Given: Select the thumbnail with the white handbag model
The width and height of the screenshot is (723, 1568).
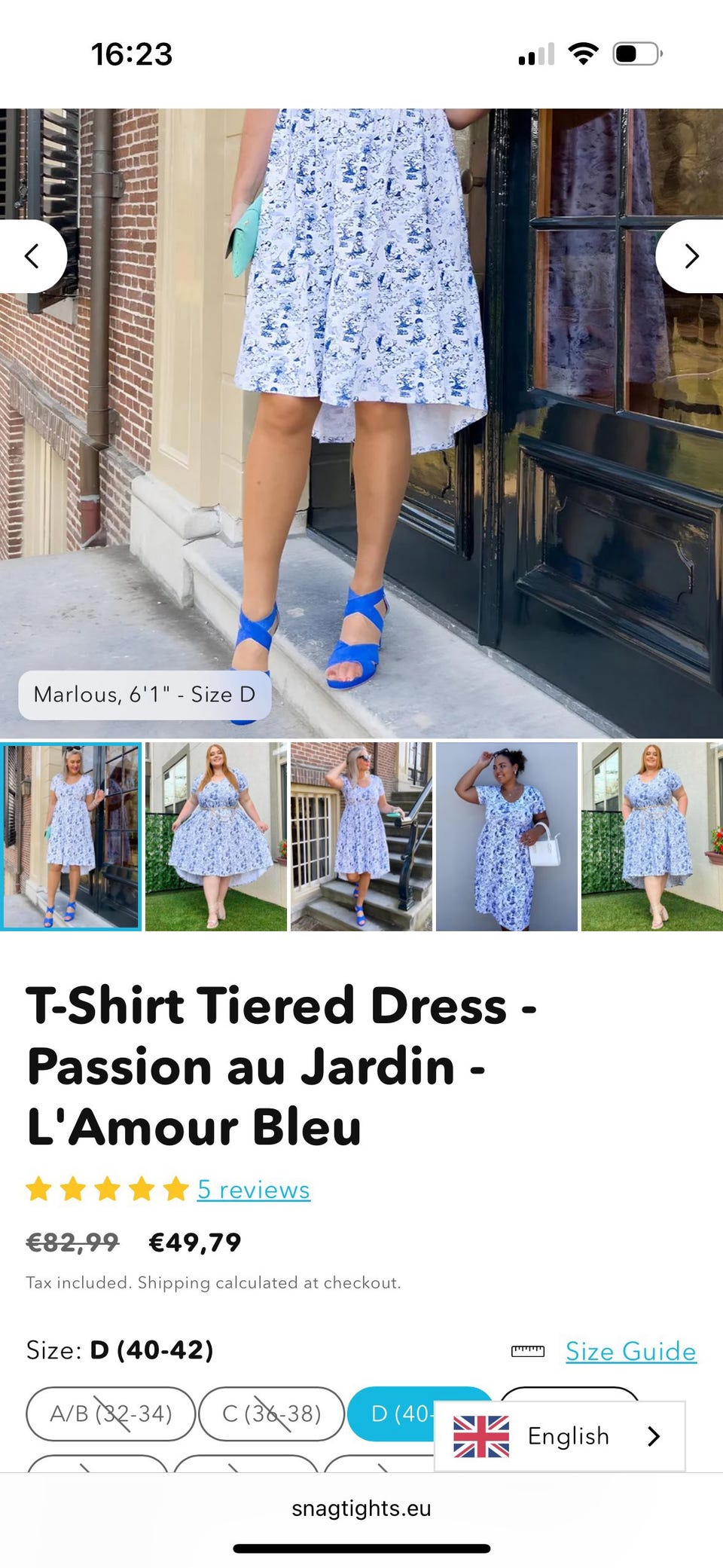Looking at the screenshot, I should coord(508,838).
